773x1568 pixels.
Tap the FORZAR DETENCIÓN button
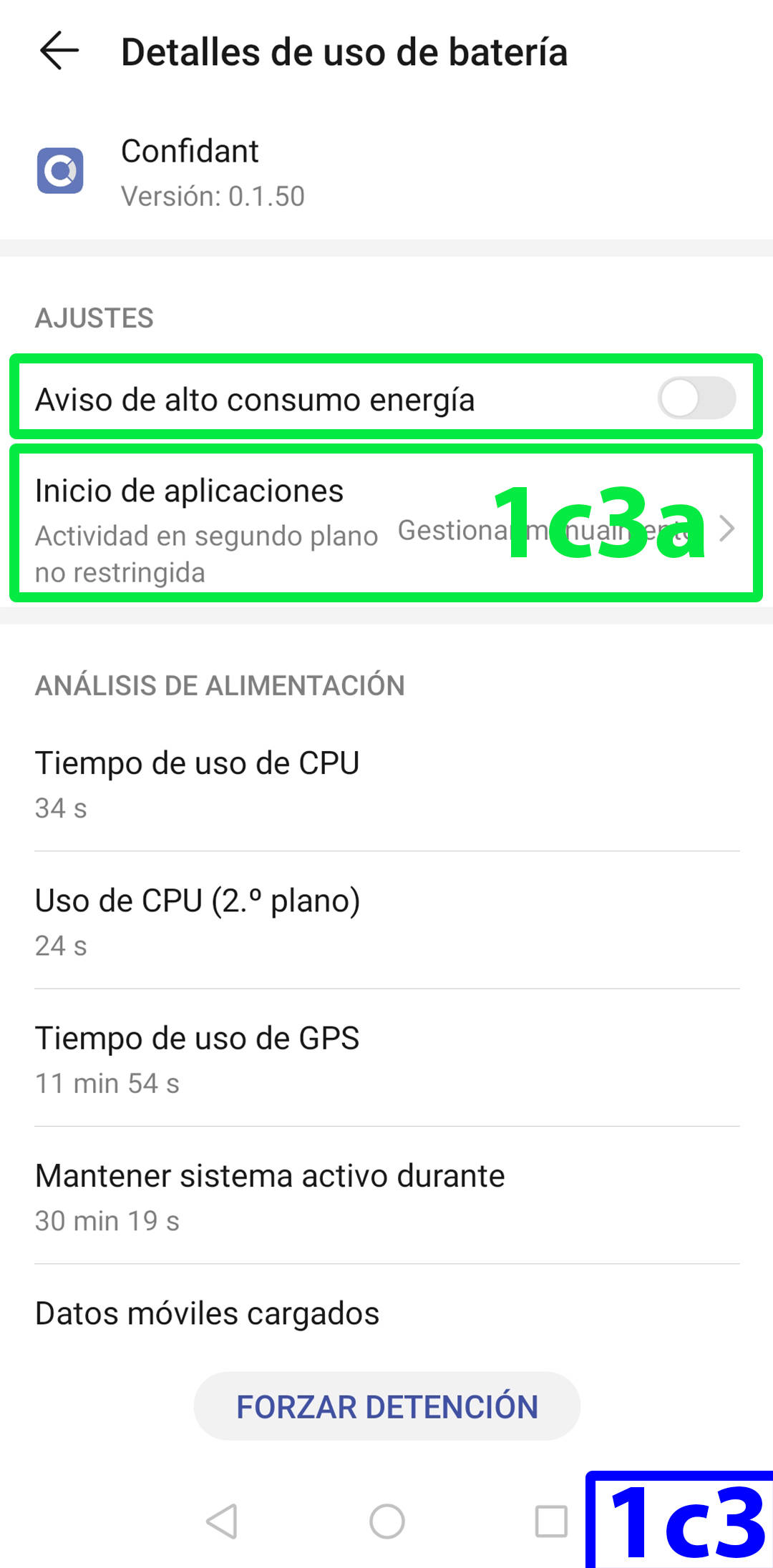click(386, 1406)
